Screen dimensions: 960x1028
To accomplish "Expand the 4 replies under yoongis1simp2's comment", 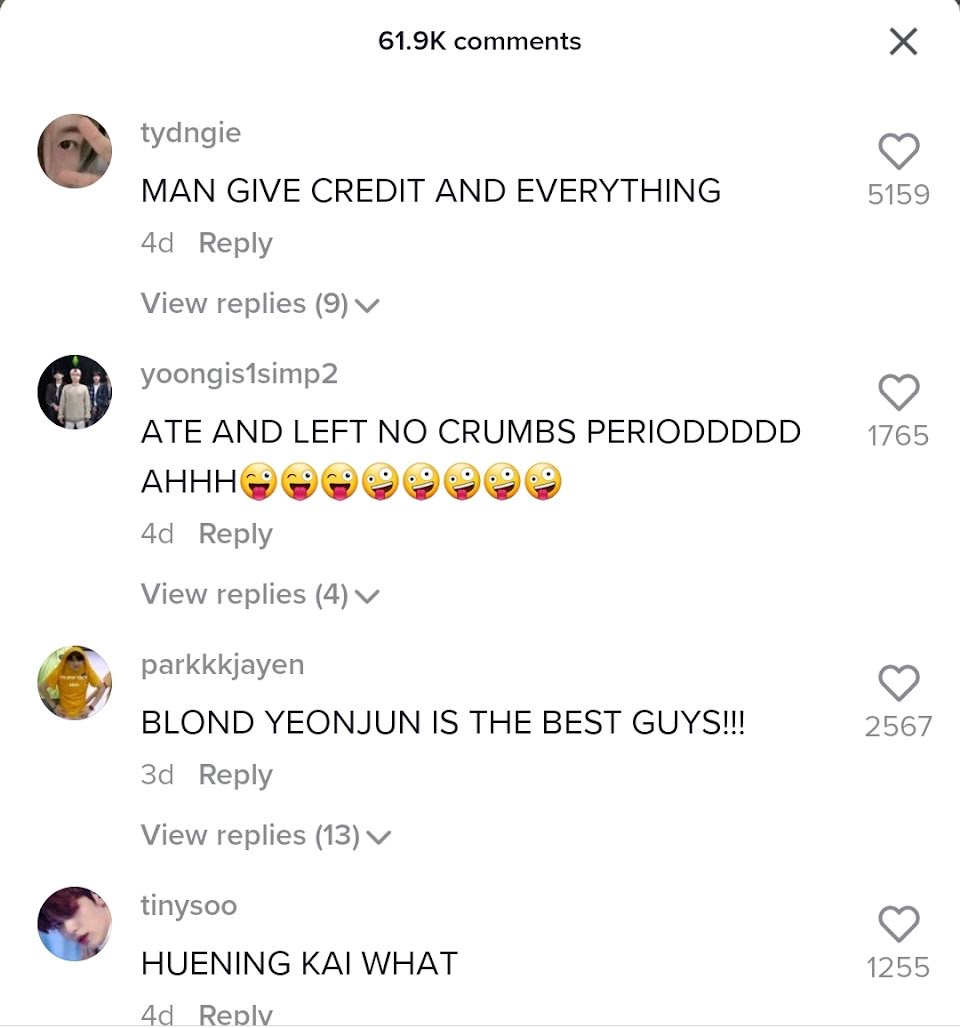I will 260,595.
